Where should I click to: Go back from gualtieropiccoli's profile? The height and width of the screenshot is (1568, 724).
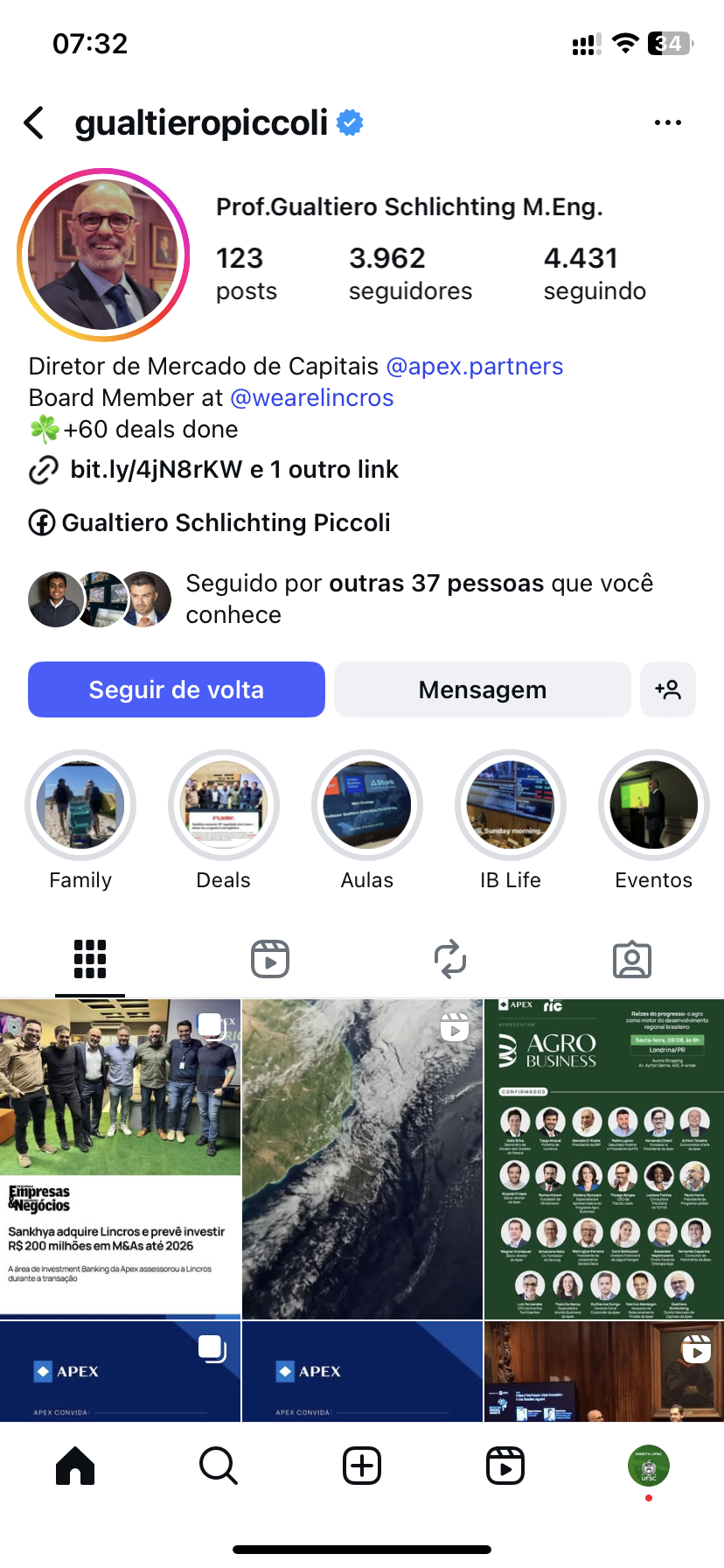pyautogui.click(x=35, y=123)
